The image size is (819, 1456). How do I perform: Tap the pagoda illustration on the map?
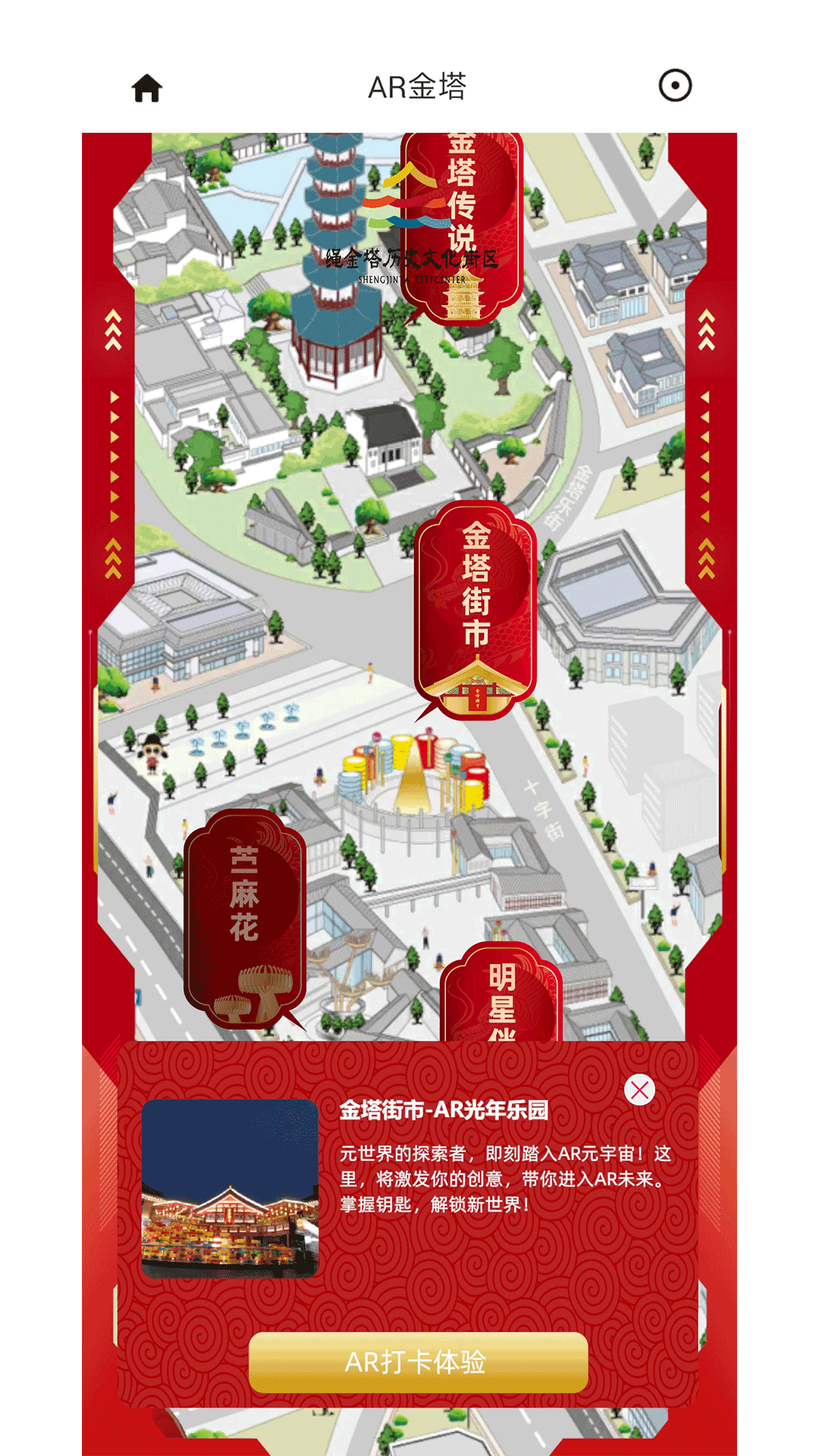334,250
